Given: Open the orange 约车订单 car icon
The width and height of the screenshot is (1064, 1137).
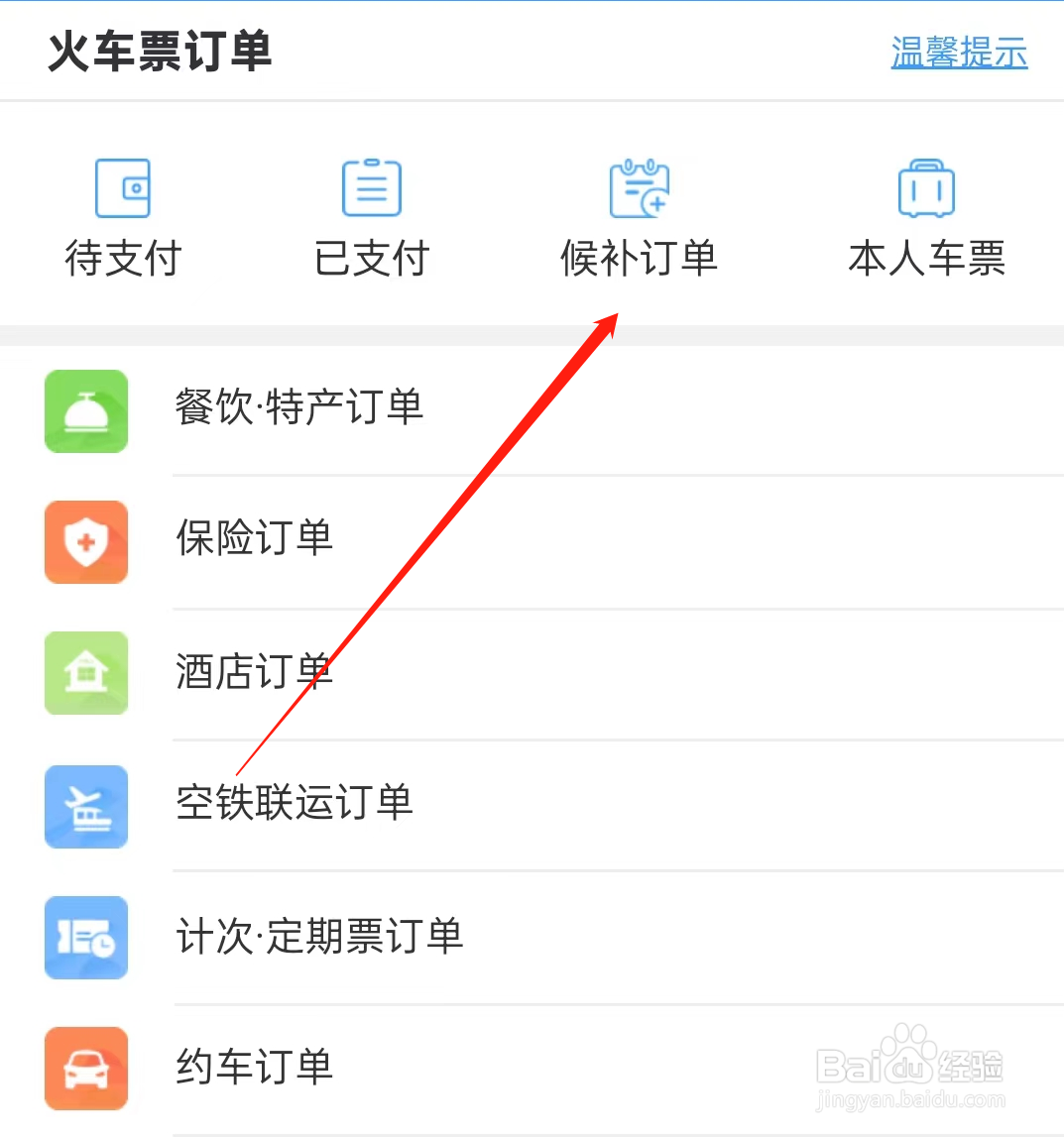Looking at the screenshot, I should 85,1069.
